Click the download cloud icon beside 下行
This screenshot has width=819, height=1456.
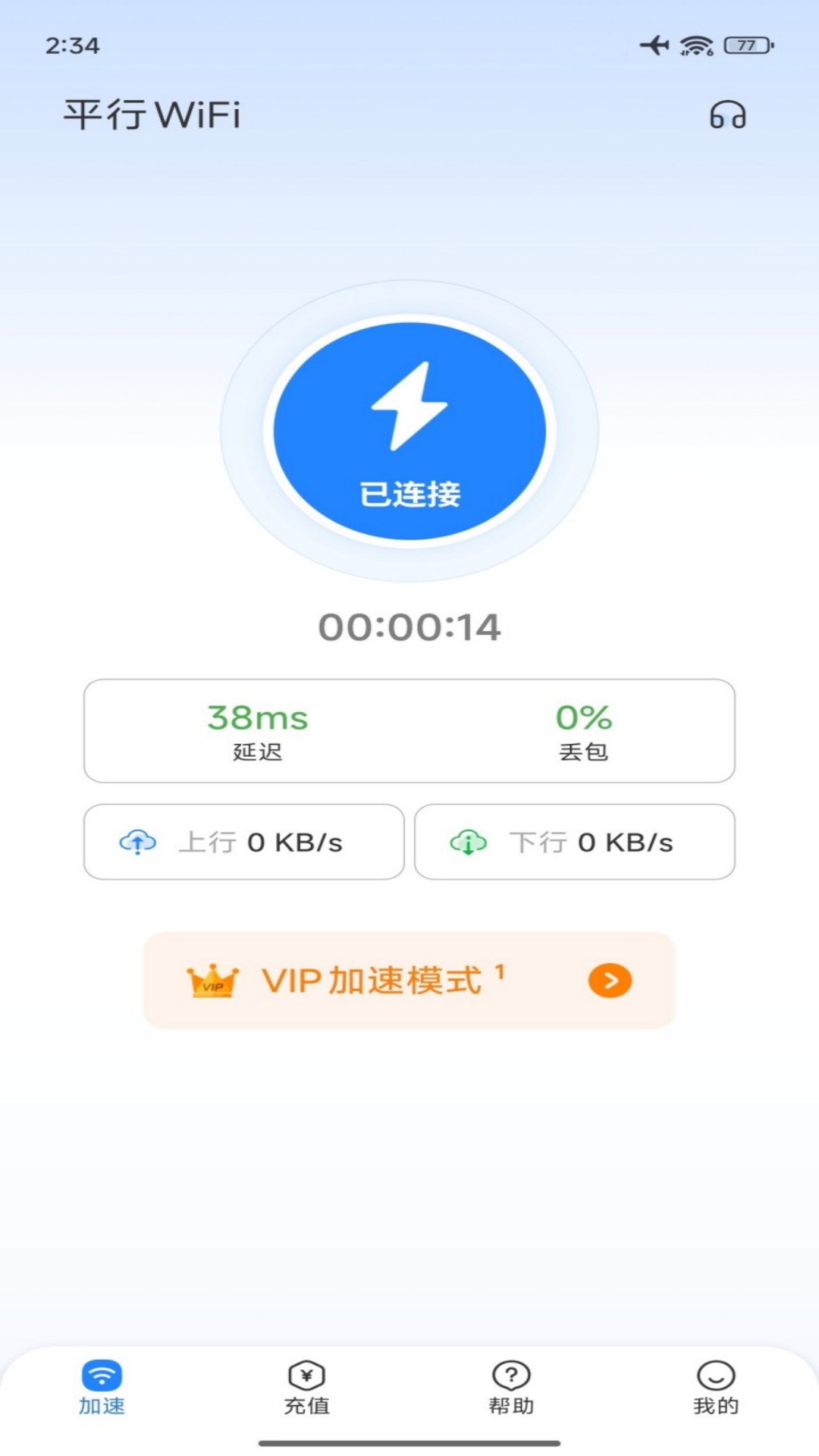click(468, 843)
